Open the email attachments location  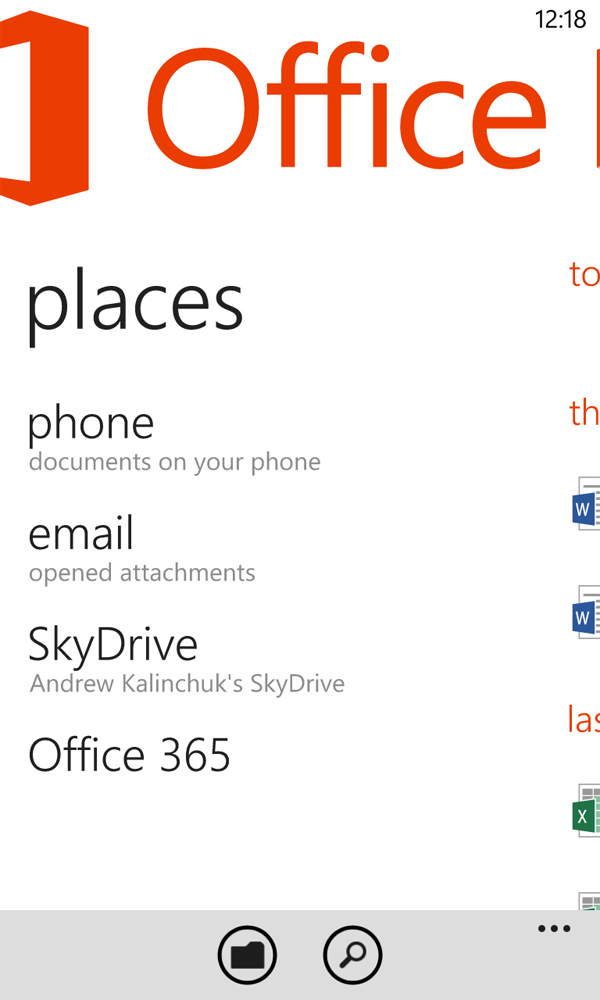pyautogui.click(x=142, y=550)
